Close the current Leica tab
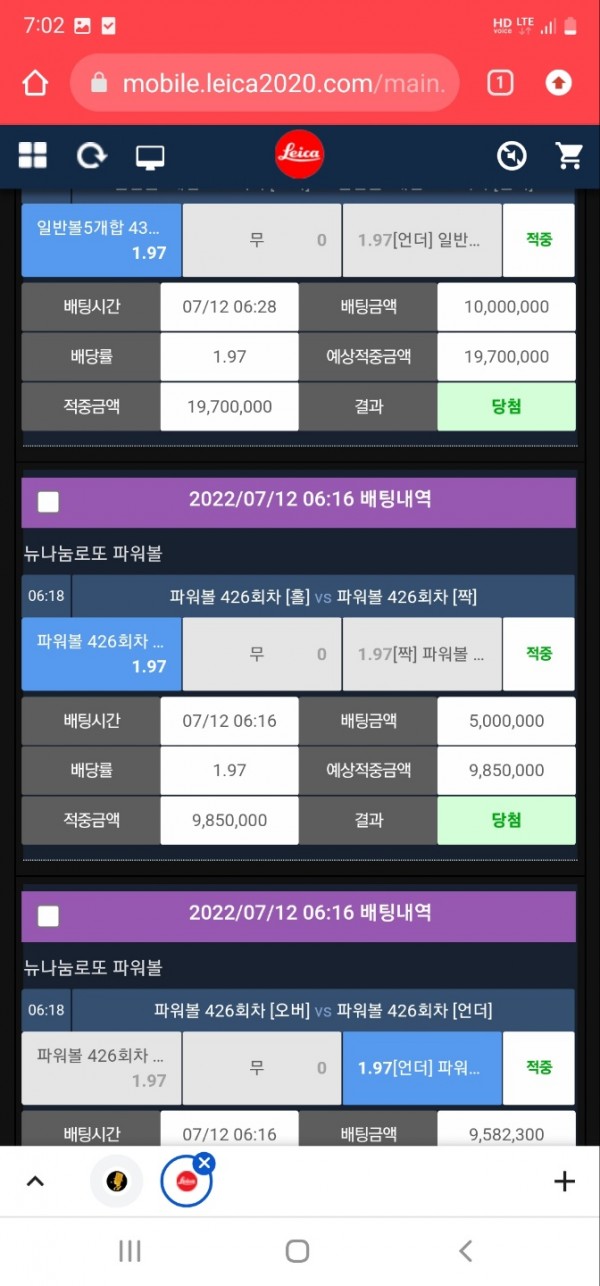Viewport: 600px width, 1286px height. coord(204,1162)
